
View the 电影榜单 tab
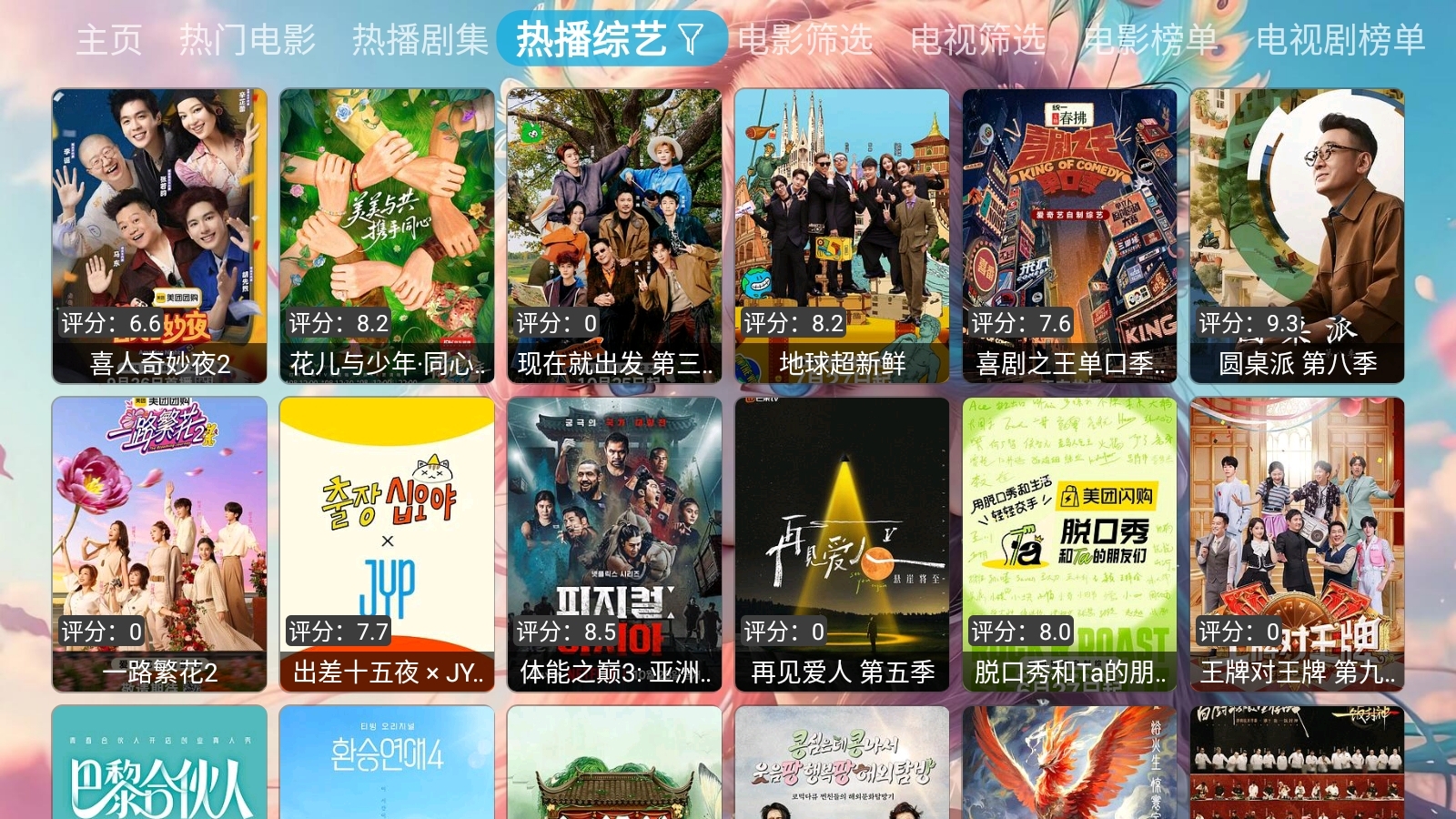[x=1150, y=40]
